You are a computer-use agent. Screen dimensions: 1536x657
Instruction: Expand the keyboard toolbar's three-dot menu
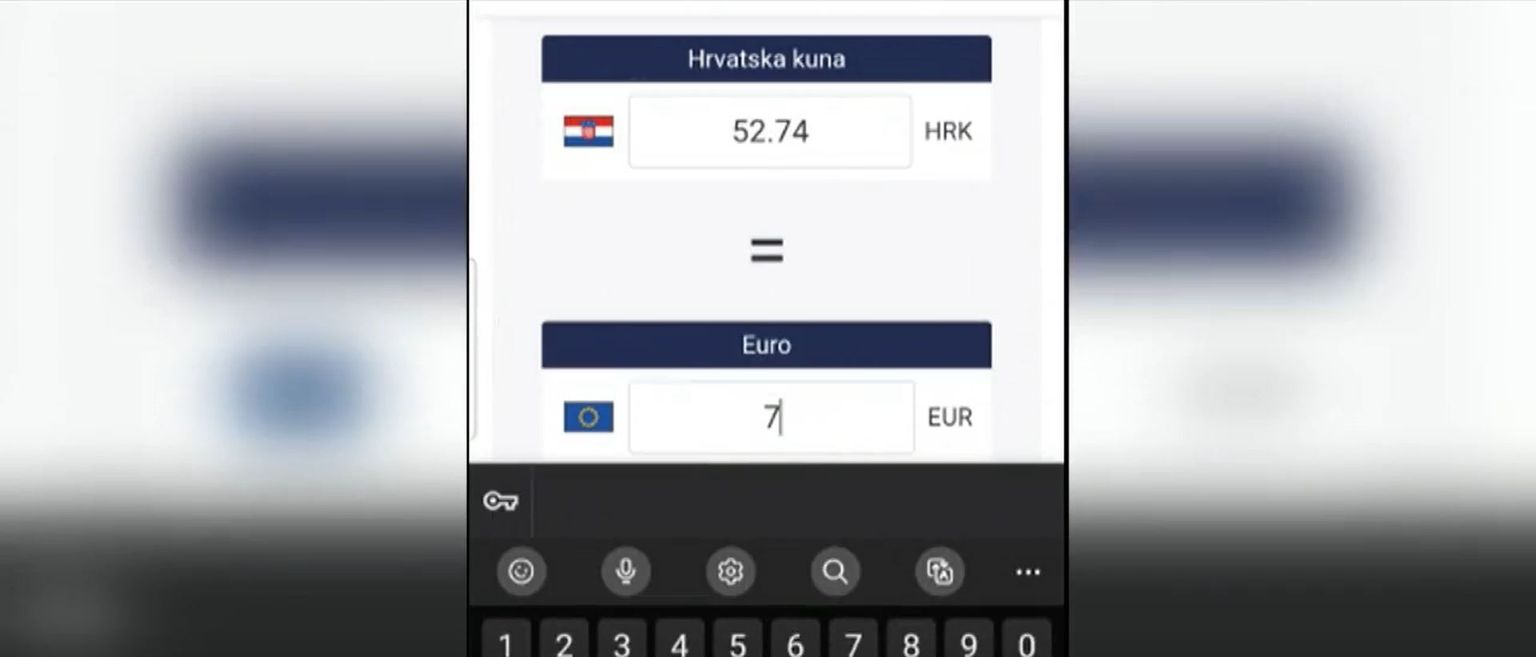(1028, 572)
